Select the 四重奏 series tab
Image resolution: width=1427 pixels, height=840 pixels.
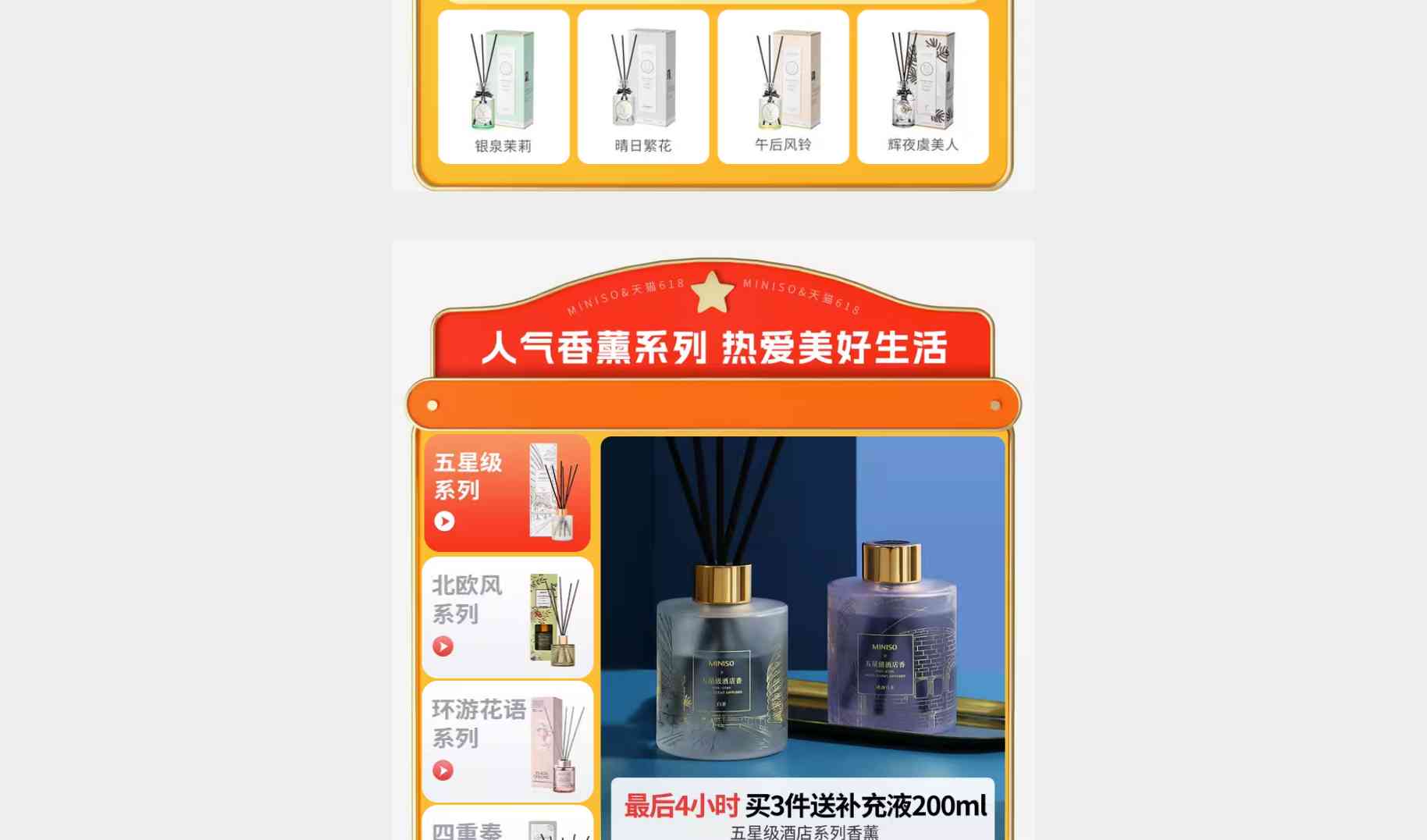click(507, 826)
